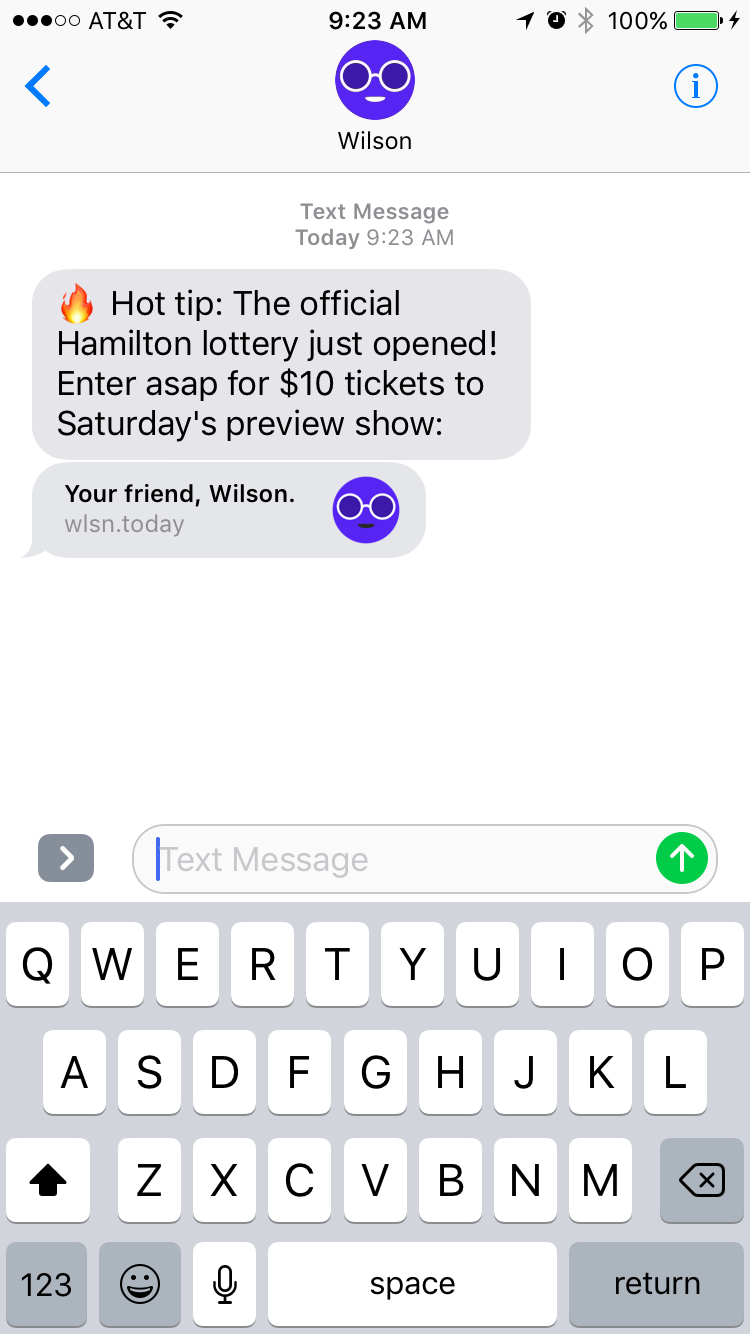Screen dimensions: 750x1334
Task: Expand the apps arrow beside message field
Action: pyautogui.click(x=66, y=858)
